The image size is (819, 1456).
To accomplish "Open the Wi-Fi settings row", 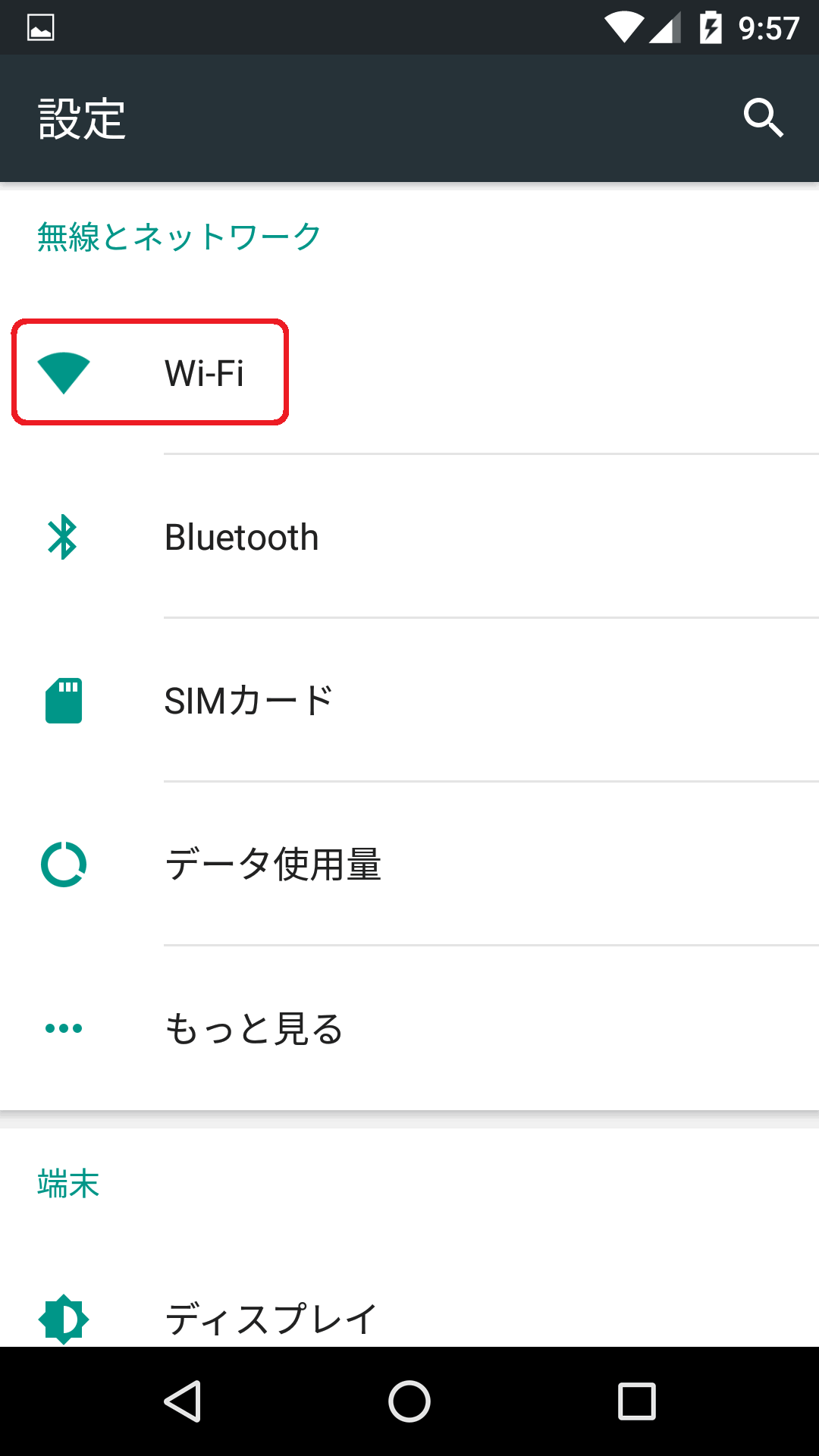I will coord(409,372).
